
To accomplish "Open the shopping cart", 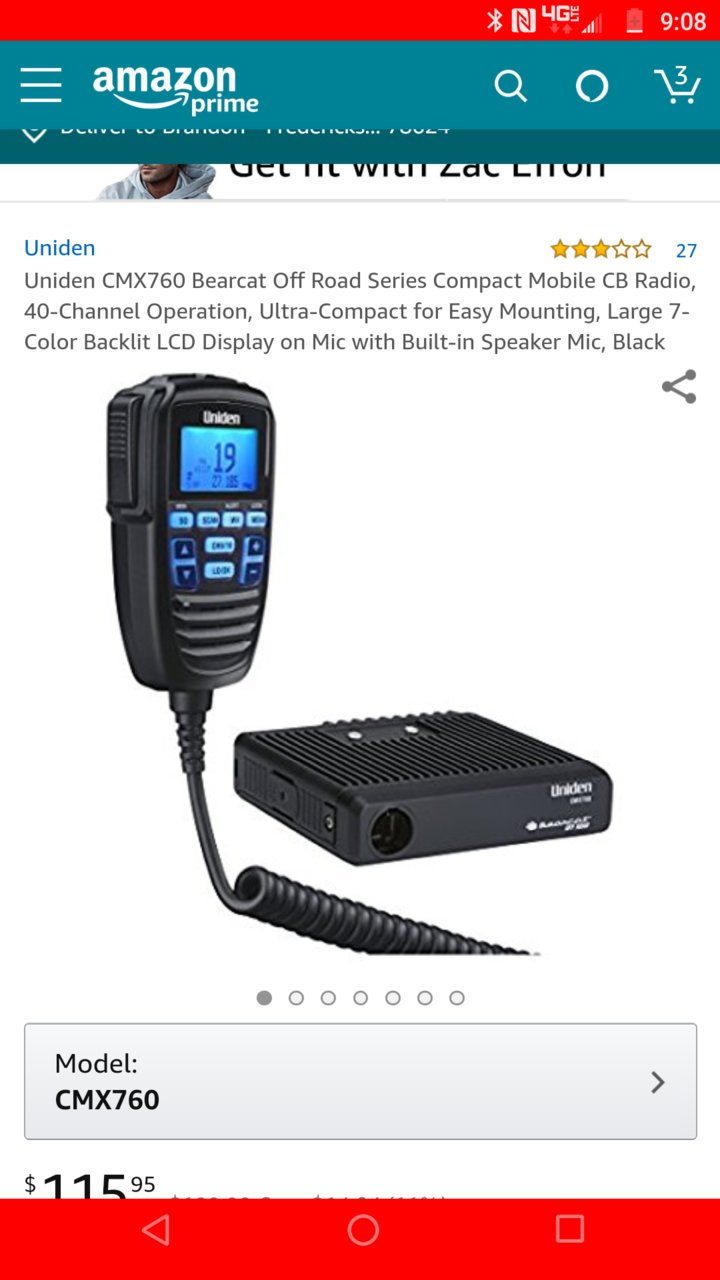I will coord(677,85).
